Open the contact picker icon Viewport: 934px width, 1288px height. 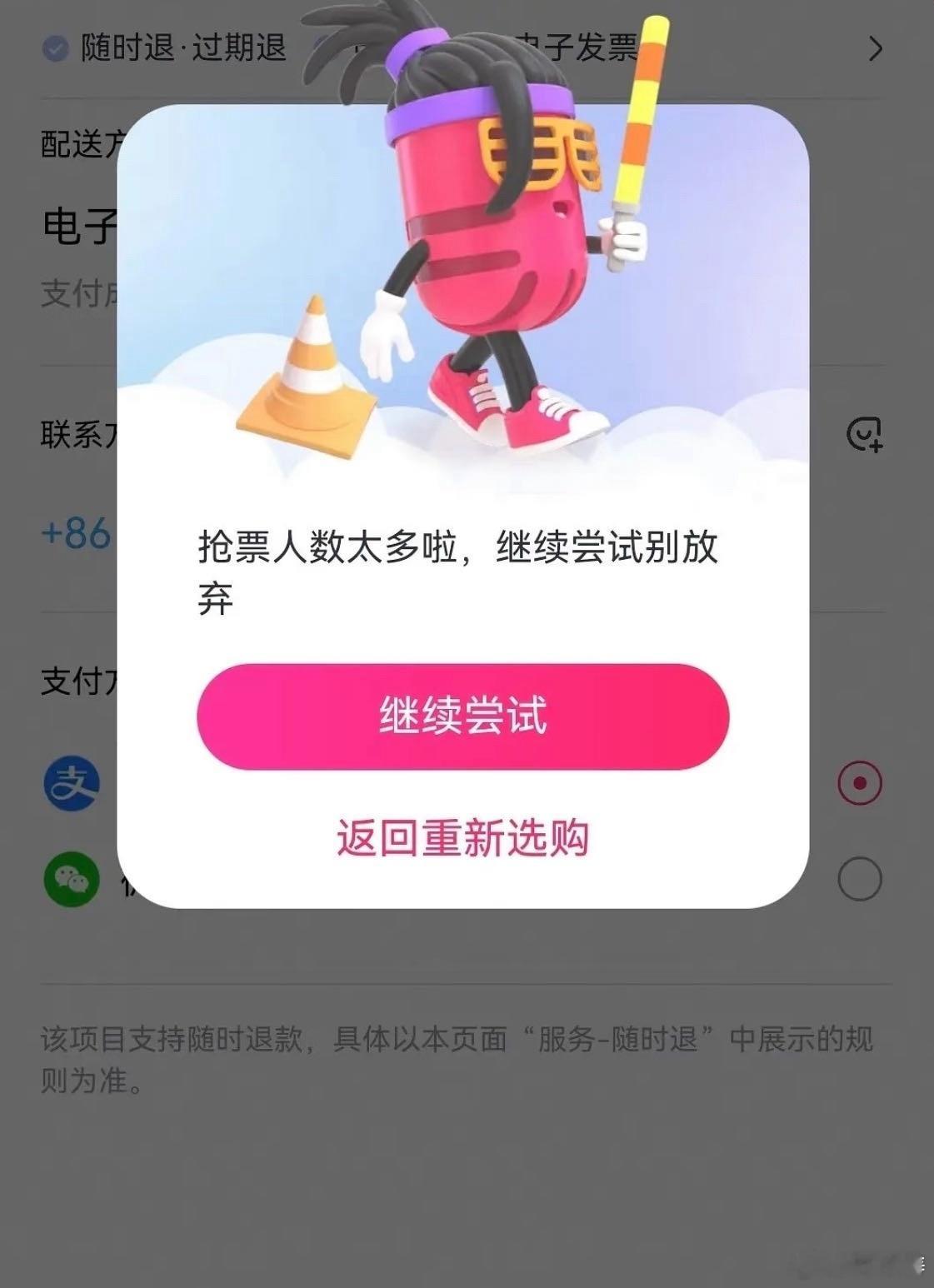point(865,434)
